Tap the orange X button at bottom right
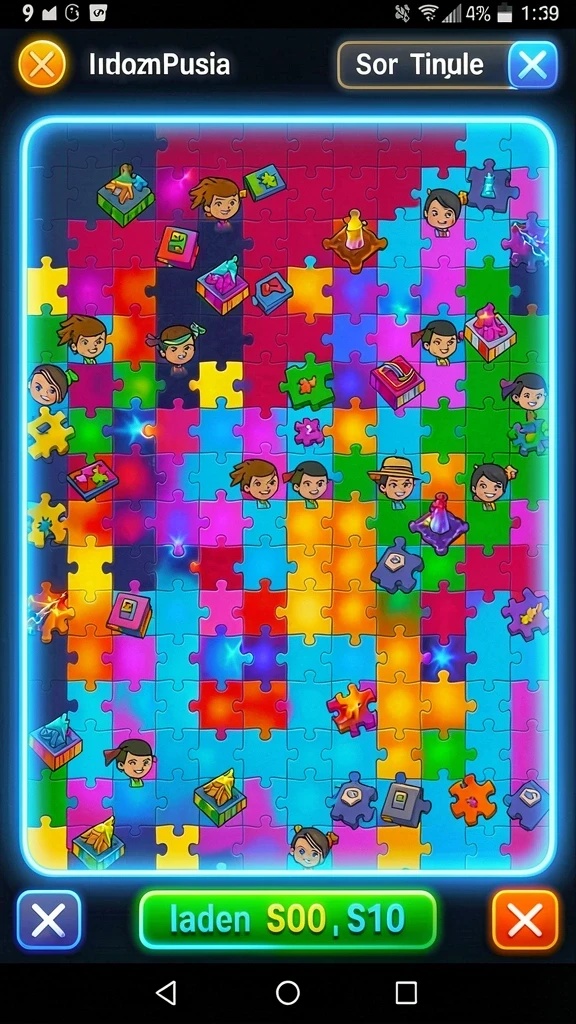Screen dimensions: 576x1024 click(525, 920)
